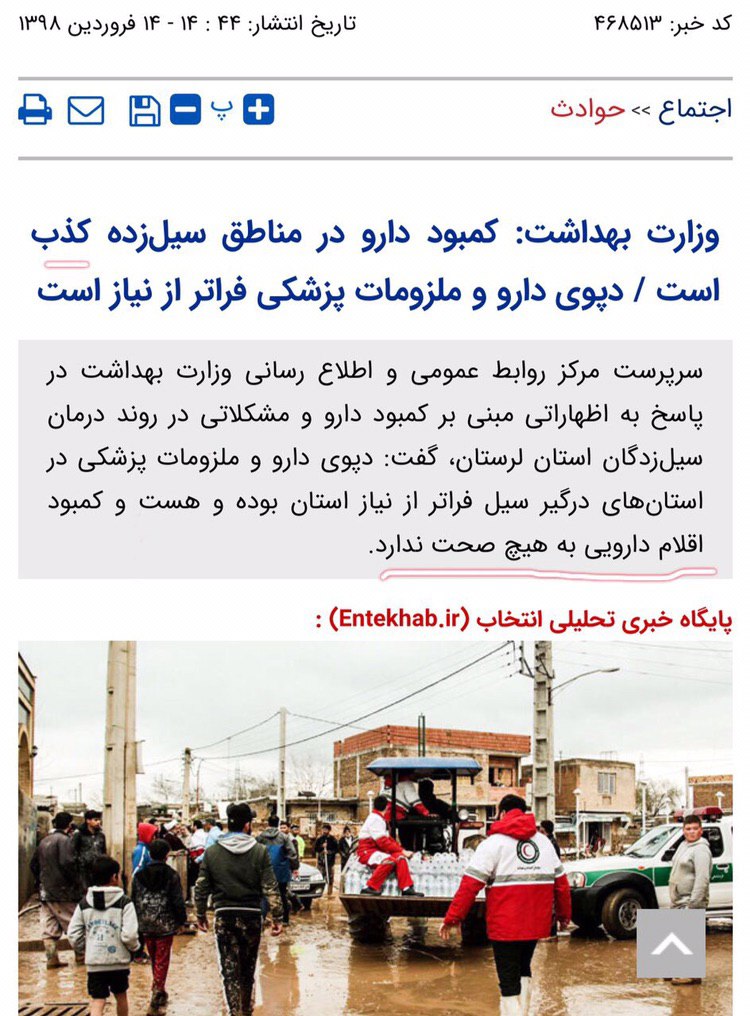Decrease text size with minus button

[x=186, y=109]
